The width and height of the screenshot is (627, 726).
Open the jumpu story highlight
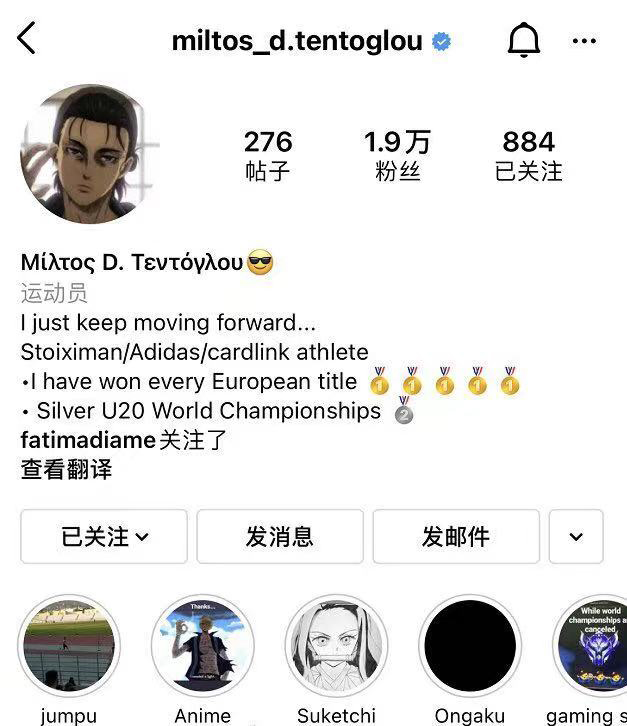click(69, 646)
